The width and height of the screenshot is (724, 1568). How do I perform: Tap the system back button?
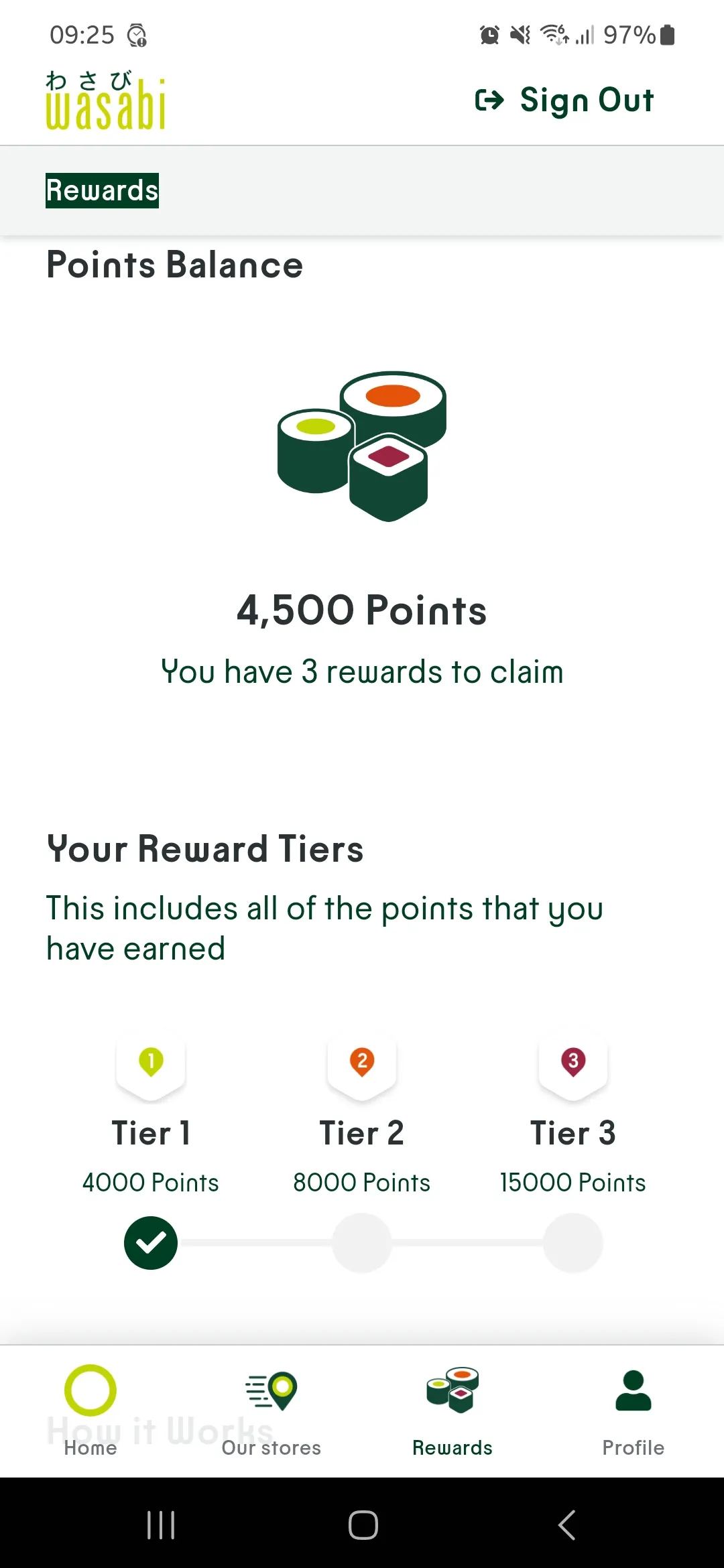pyautogui.click(x=566, y=1525)
